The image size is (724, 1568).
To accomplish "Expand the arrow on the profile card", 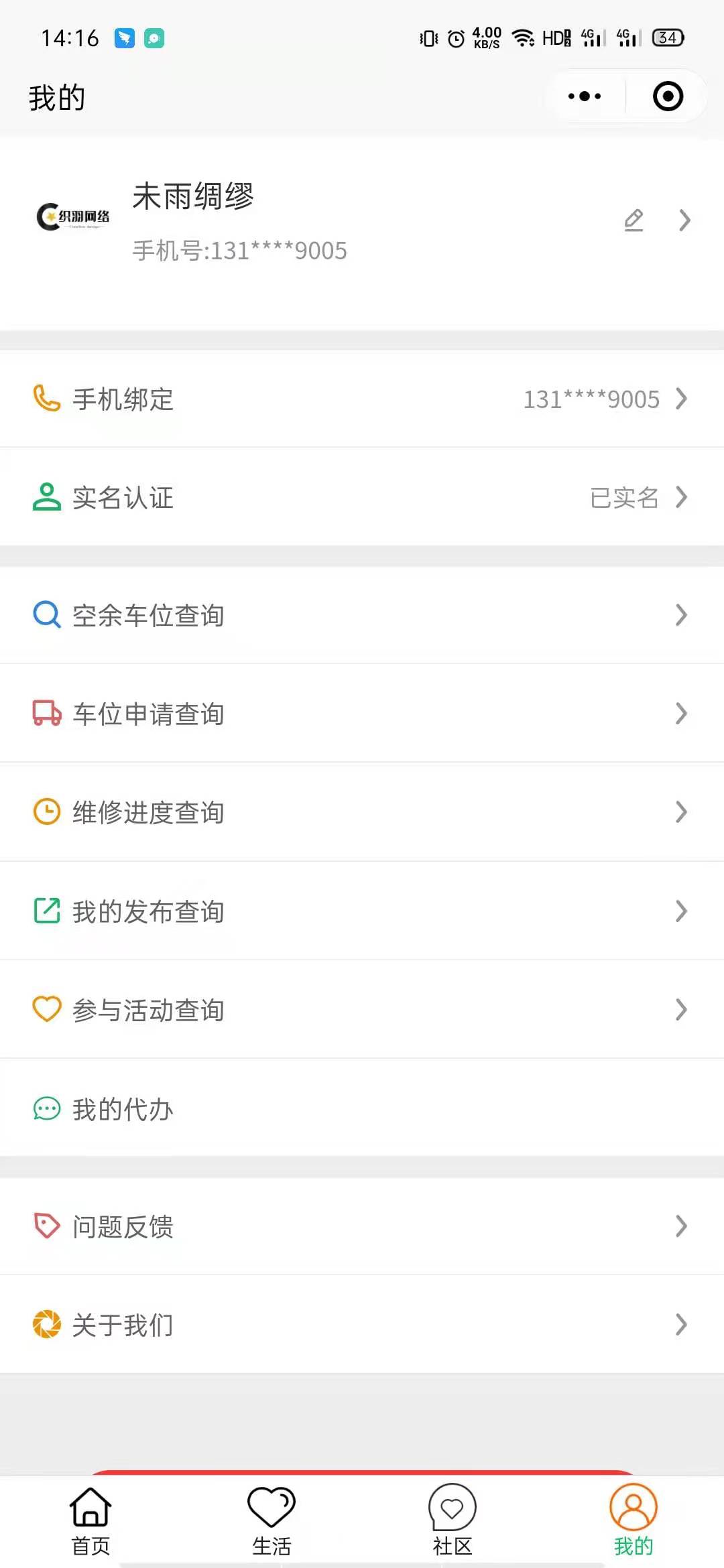I will pyautogui.click(x=684, y=221).
